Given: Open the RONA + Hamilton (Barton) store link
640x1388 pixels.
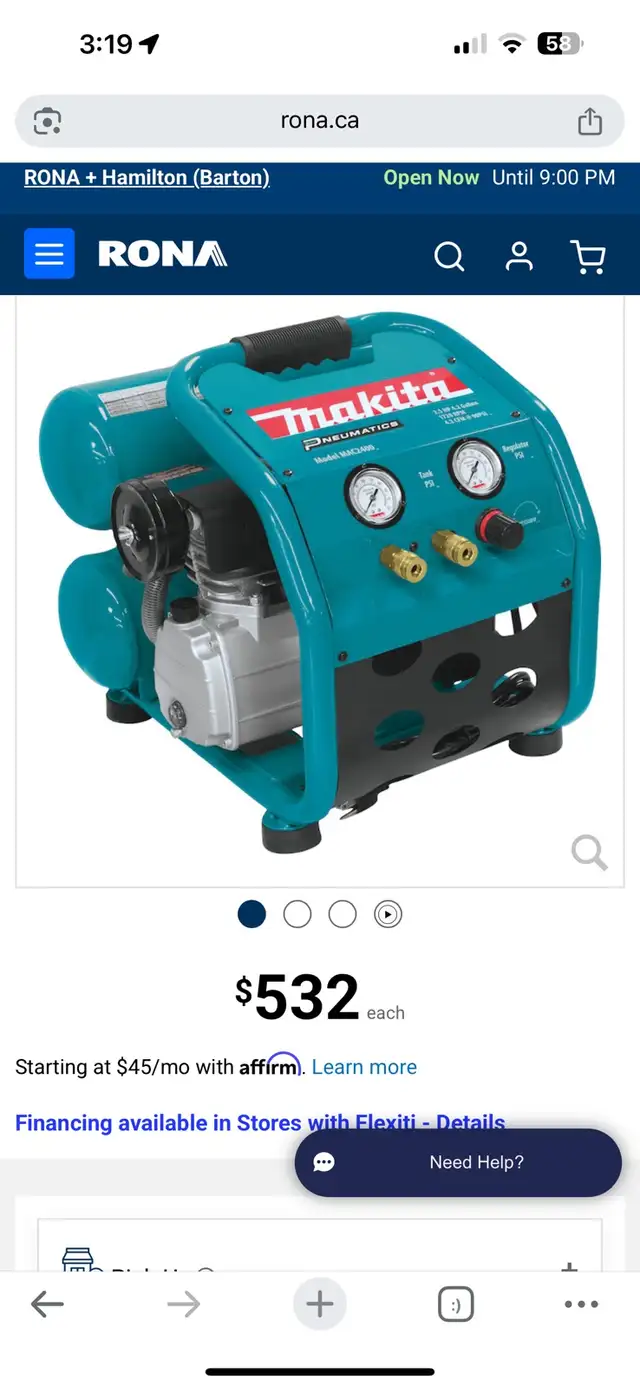Looking at the screenshot, I should click(147, 177).
